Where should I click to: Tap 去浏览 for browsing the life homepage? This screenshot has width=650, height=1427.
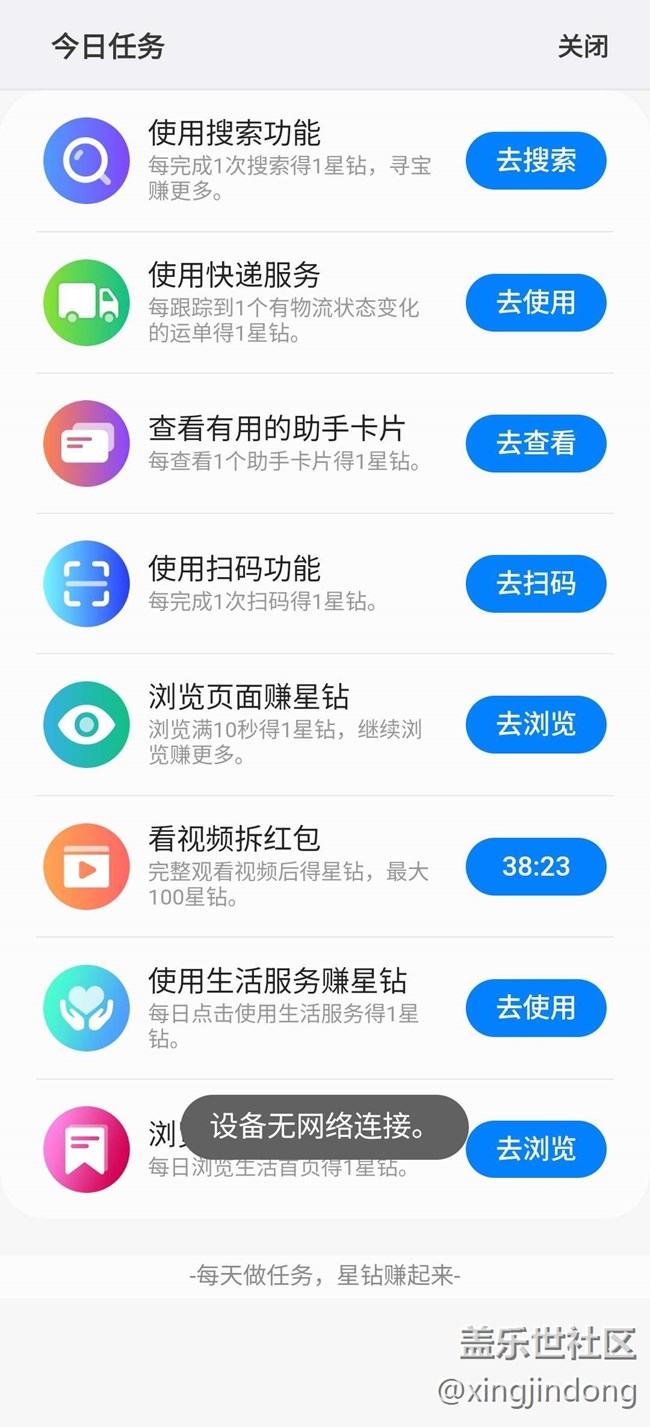536,1149
